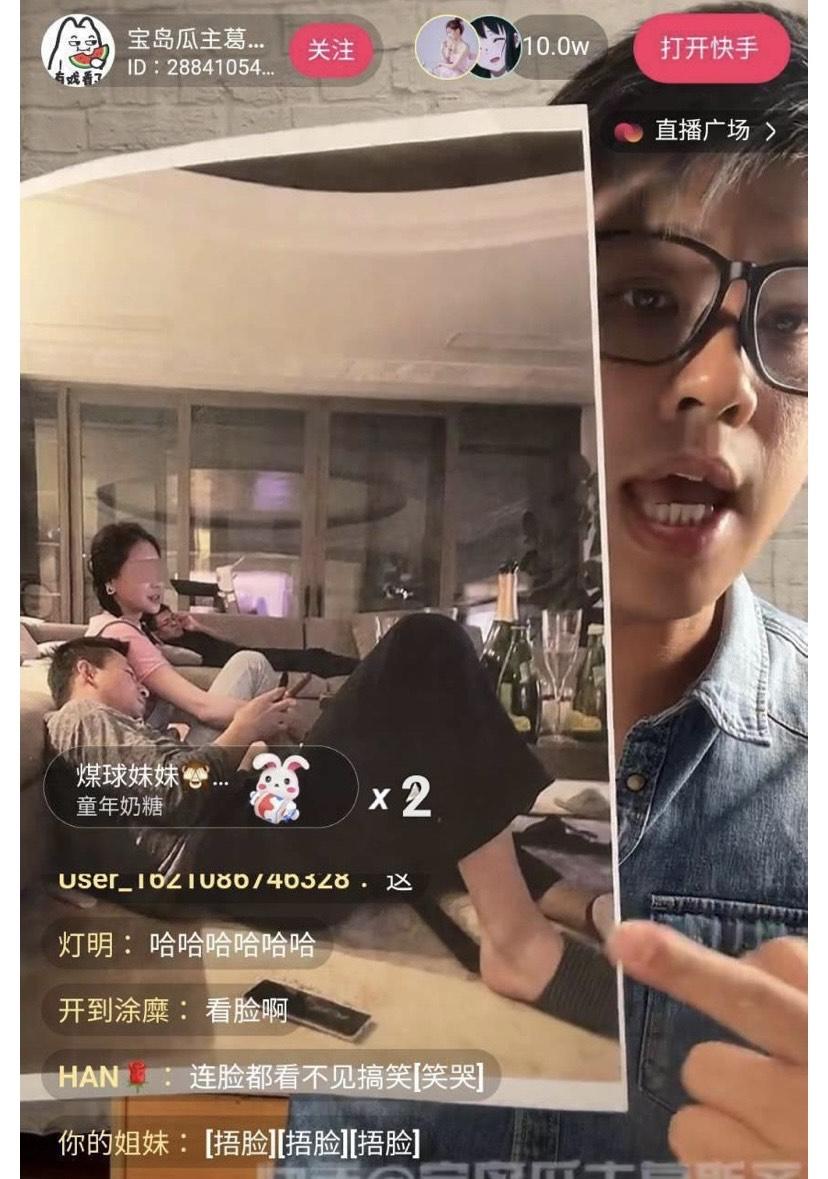
Task: Open 煤球妹妹's gift notification
Action: [200, 786]
